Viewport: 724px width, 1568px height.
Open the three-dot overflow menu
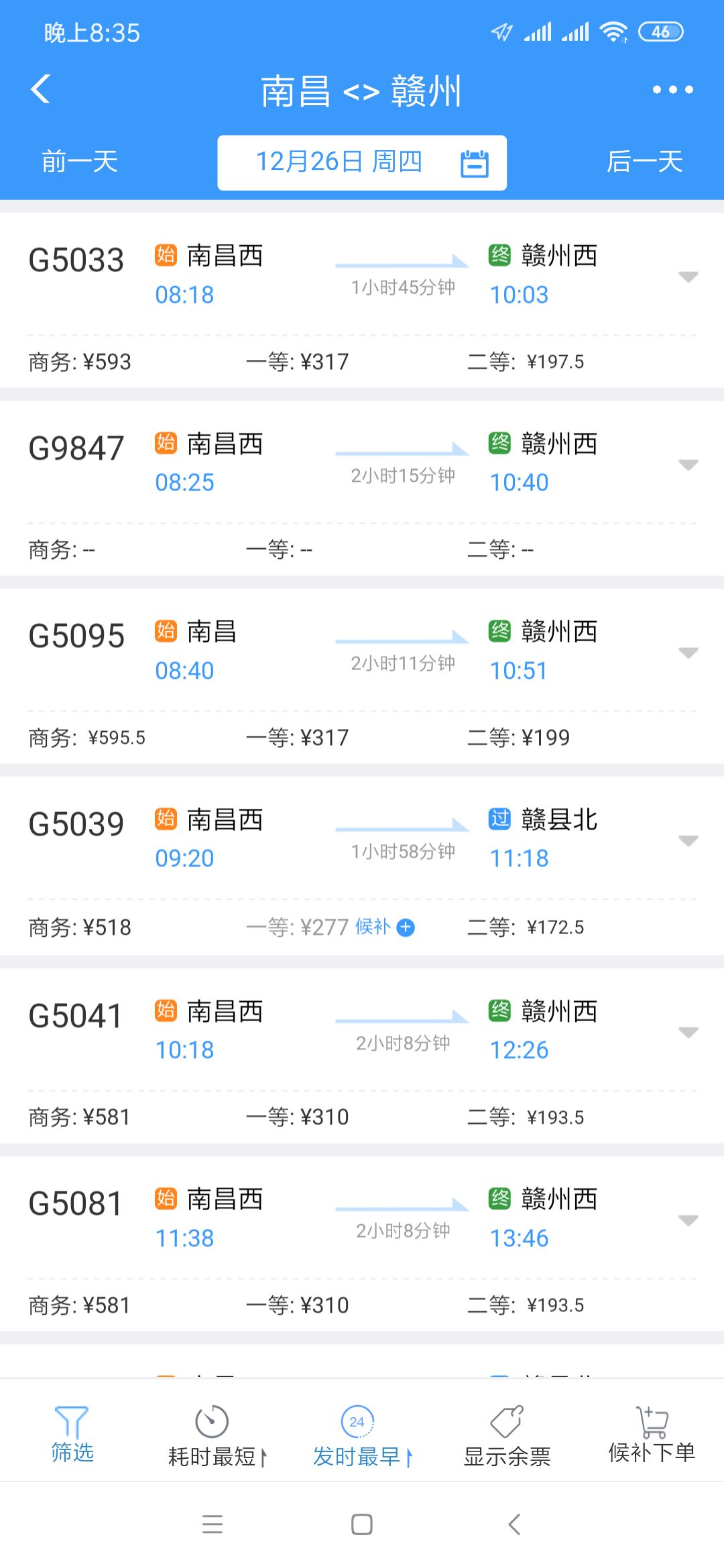click(672, 89)
